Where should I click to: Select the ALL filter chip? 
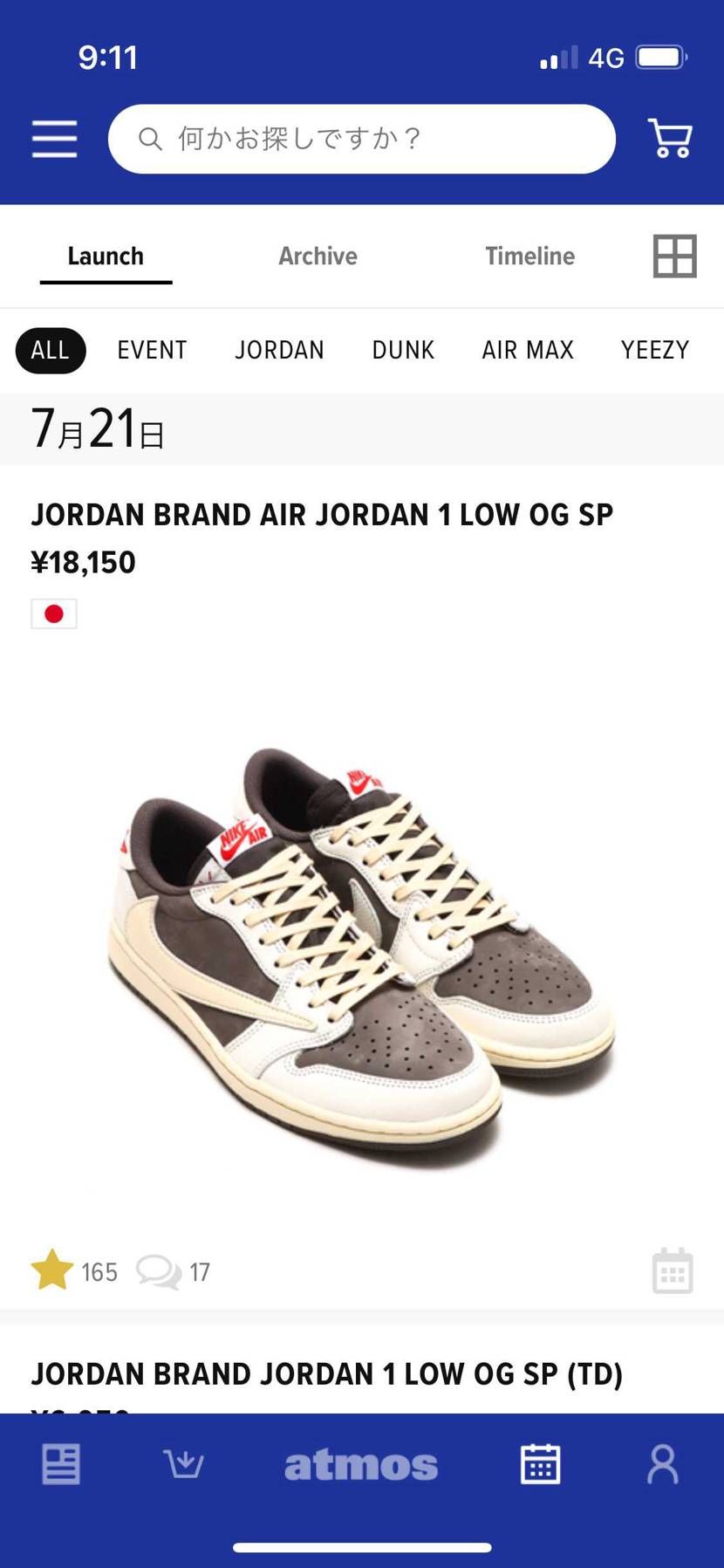click(51, 350)
